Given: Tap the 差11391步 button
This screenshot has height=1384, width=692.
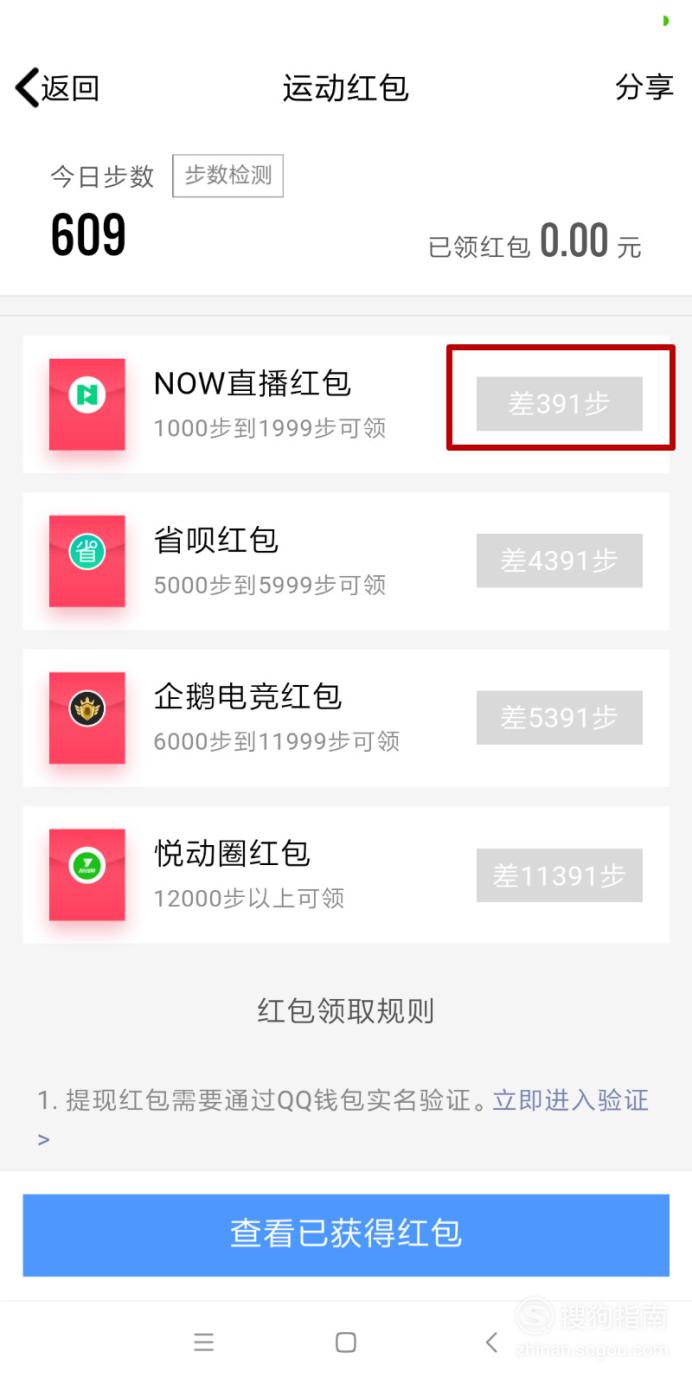Looking at the screenshot, I should (559, 876).
